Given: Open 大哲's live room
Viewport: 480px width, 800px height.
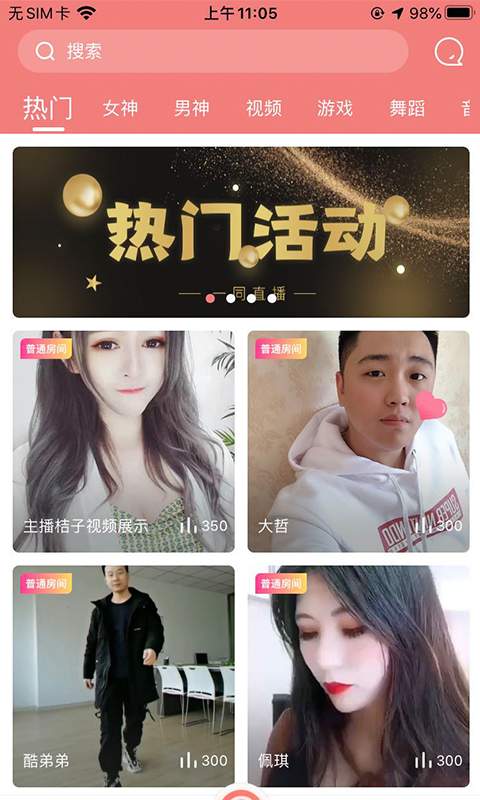Looking at the screenshot, I should click(359, 441).
